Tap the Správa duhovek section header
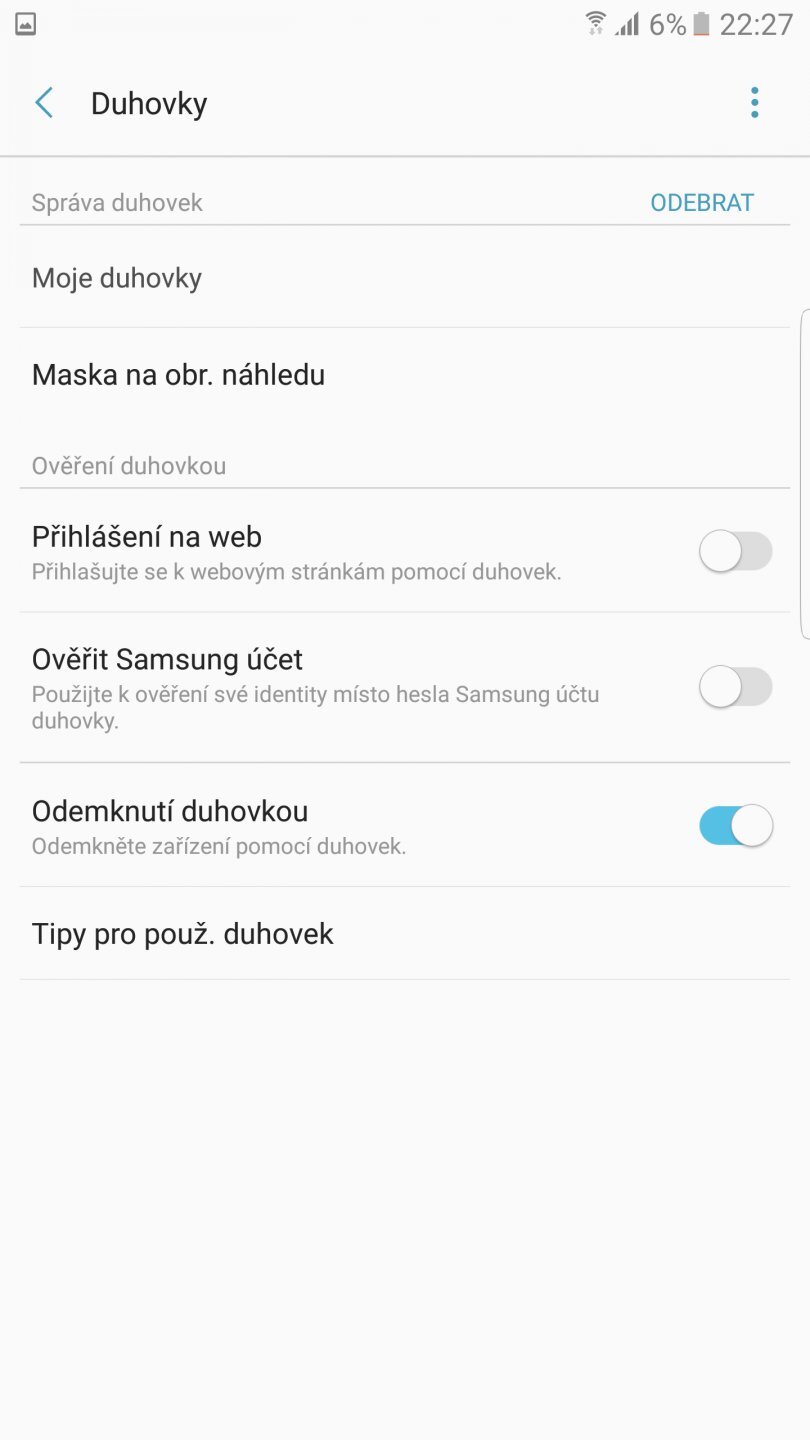 click(x=118, y=202)
